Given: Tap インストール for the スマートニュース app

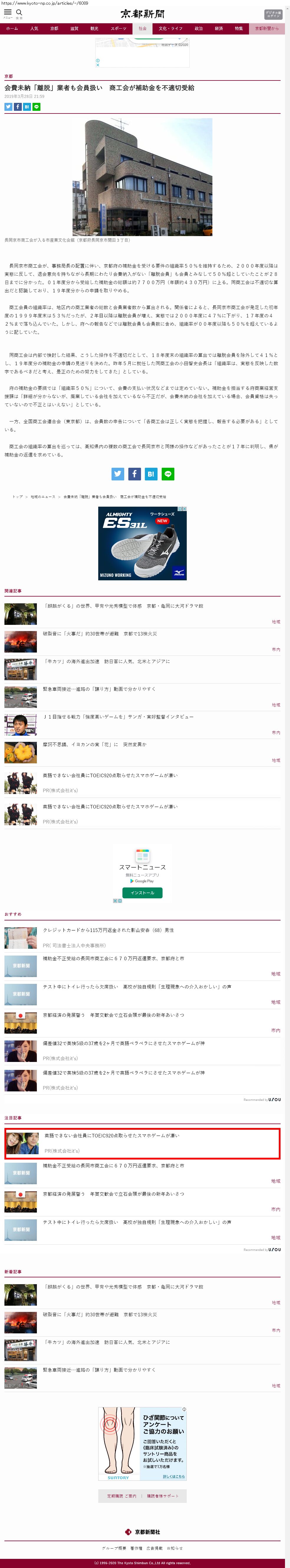Looking at the screenshot, I should coord(142,893).
